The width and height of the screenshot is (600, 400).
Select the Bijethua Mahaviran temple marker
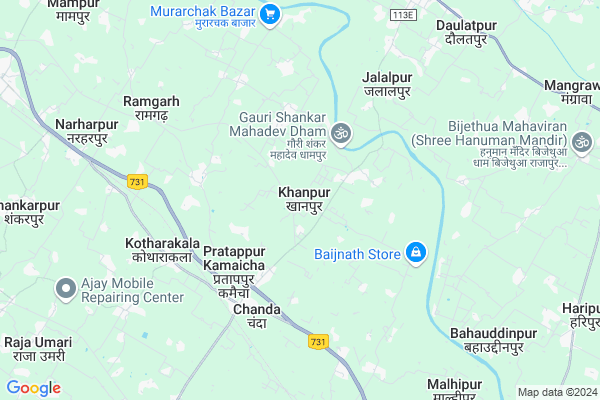[x=583, y=144]
